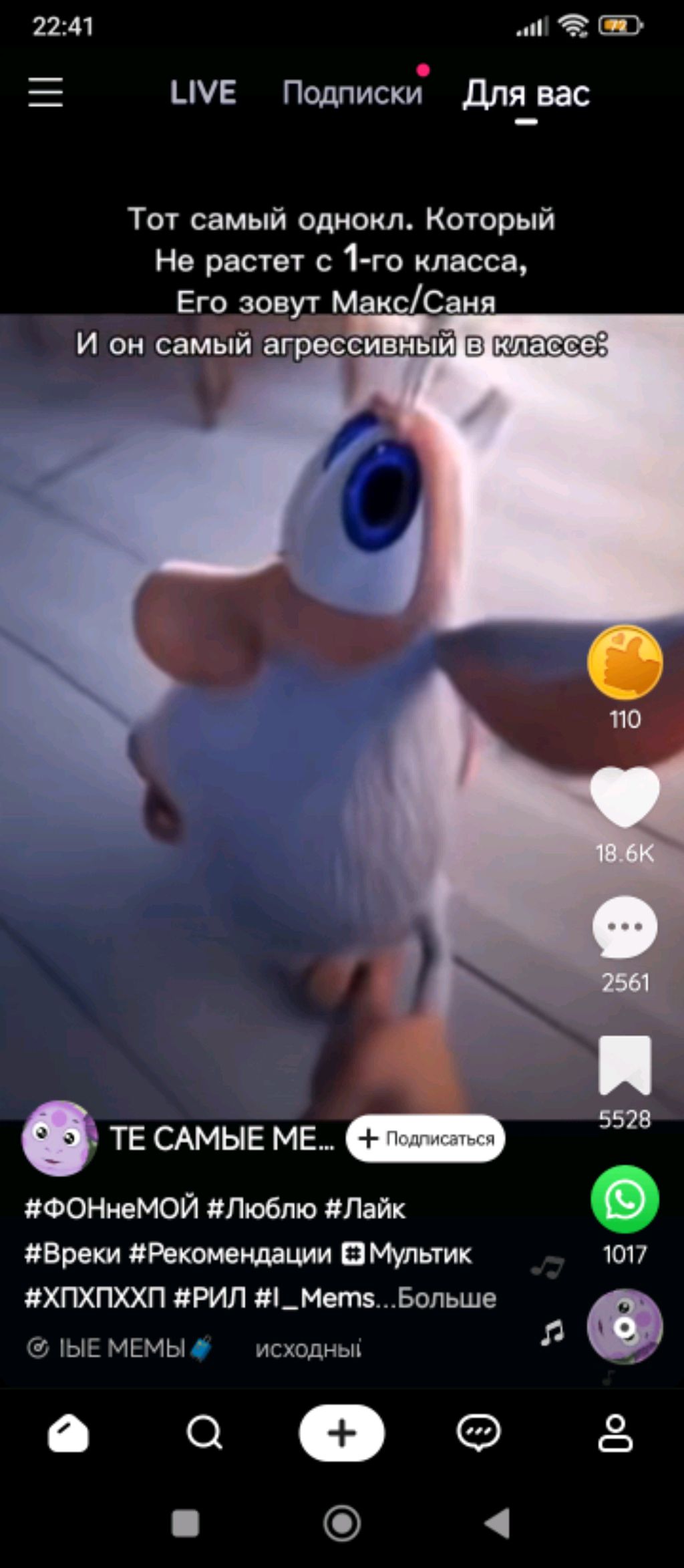
Task: Switch to the Подписки tab
Action: [352, 92]
